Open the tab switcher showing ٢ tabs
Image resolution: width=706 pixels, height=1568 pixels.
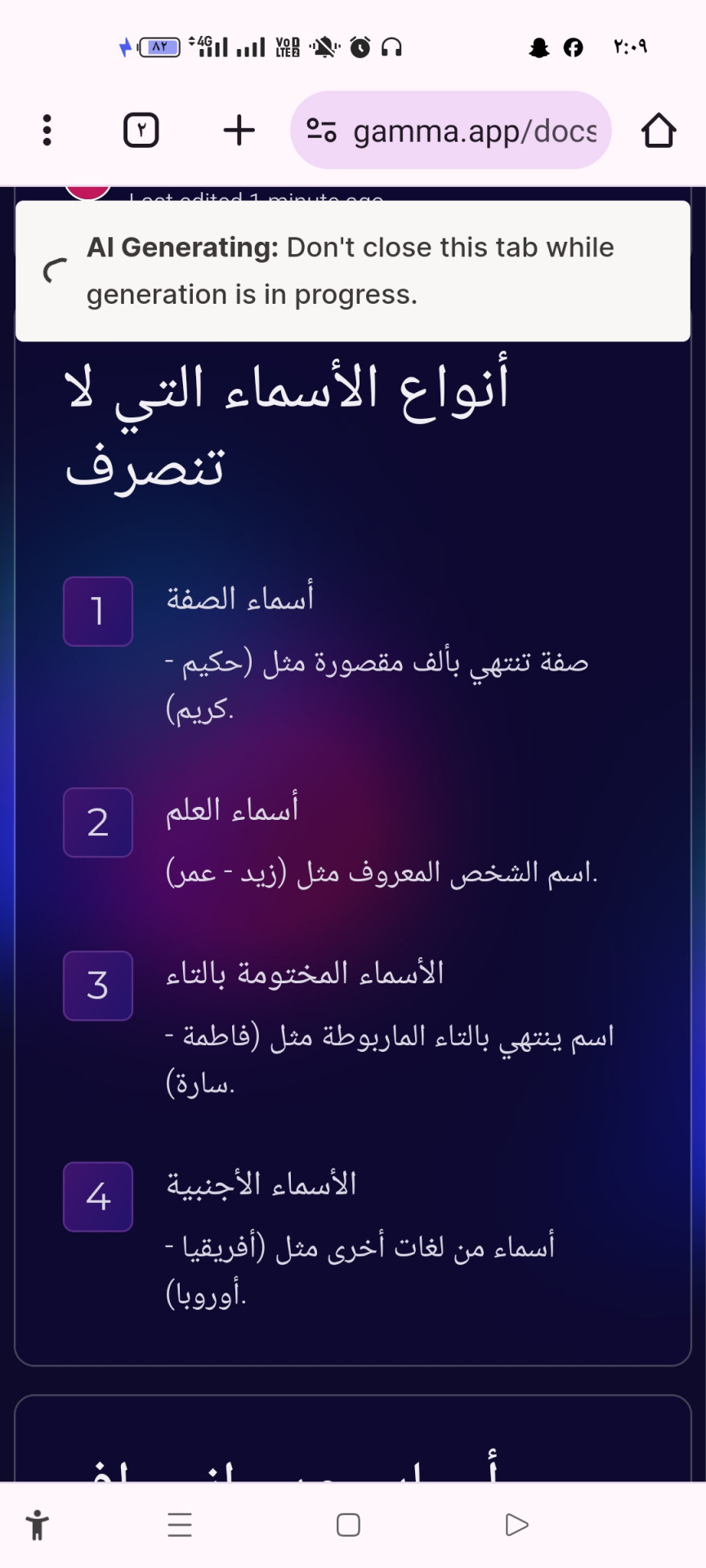[141, 130]
